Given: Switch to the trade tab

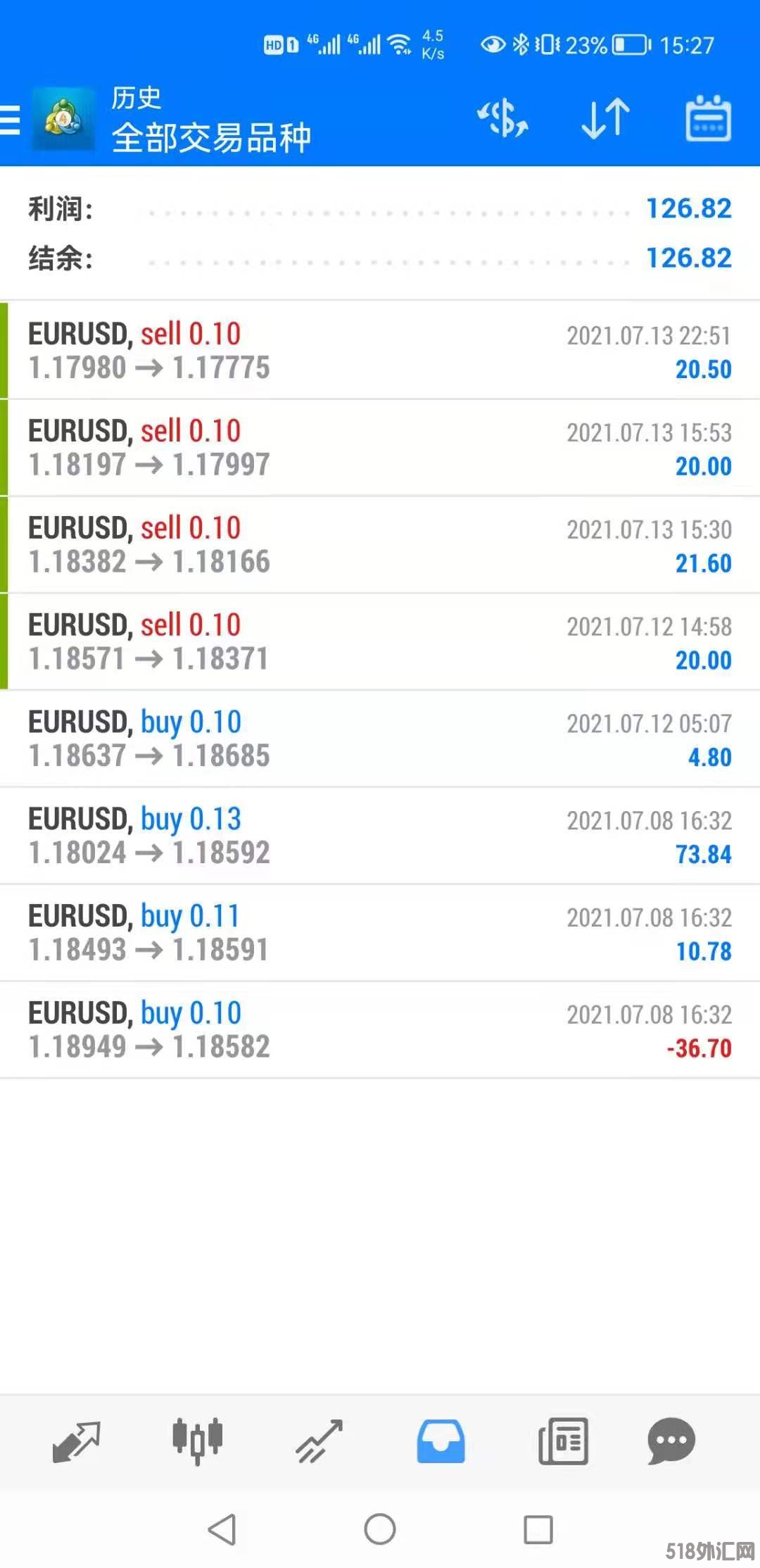Looking at the screenshot, I should 319,1441.
